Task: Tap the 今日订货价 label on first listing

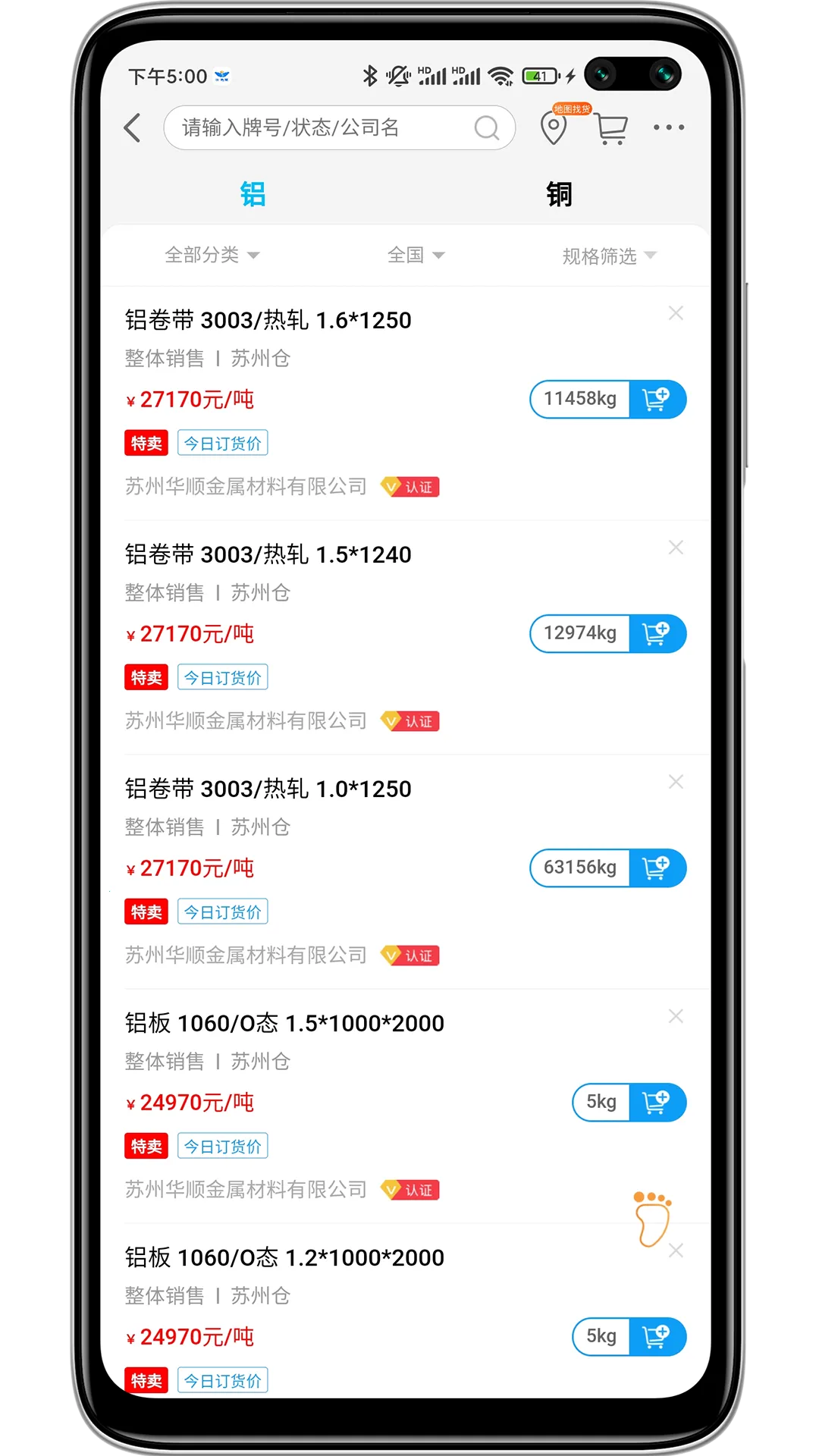Action: (221, 443)
